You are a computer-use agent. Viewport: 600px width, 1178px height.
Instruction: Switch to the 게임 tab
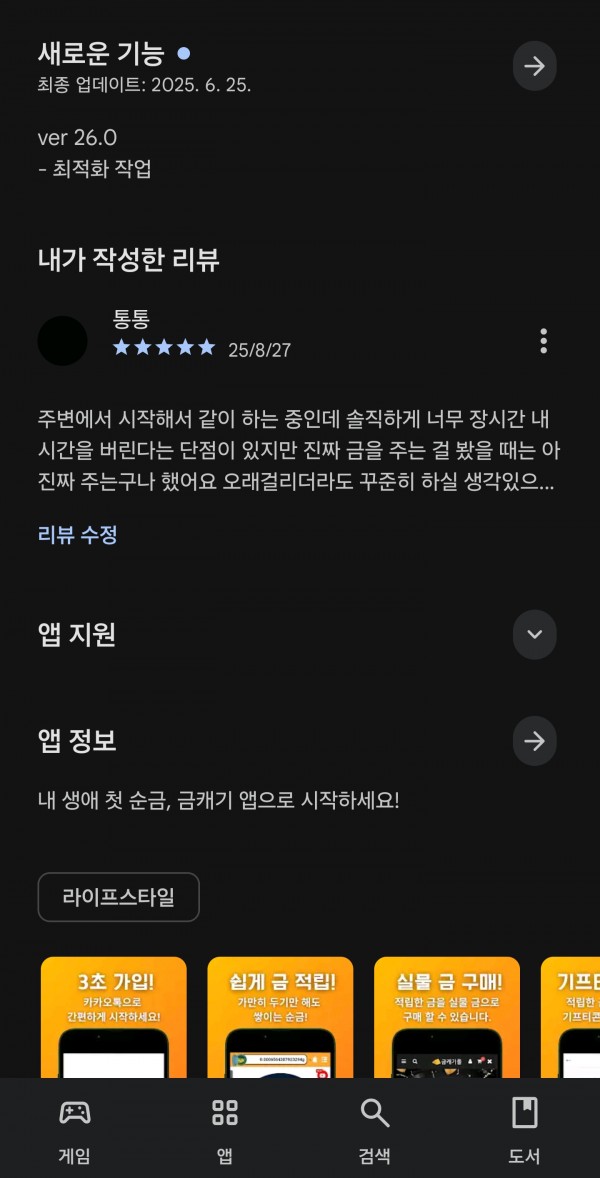[x=75, y=1130]
